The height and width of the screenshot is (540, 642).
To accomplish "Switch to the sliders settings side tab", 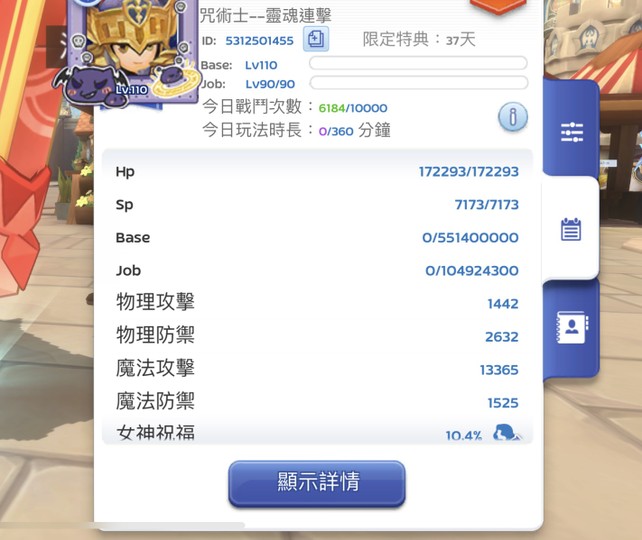I will point(572,132).
